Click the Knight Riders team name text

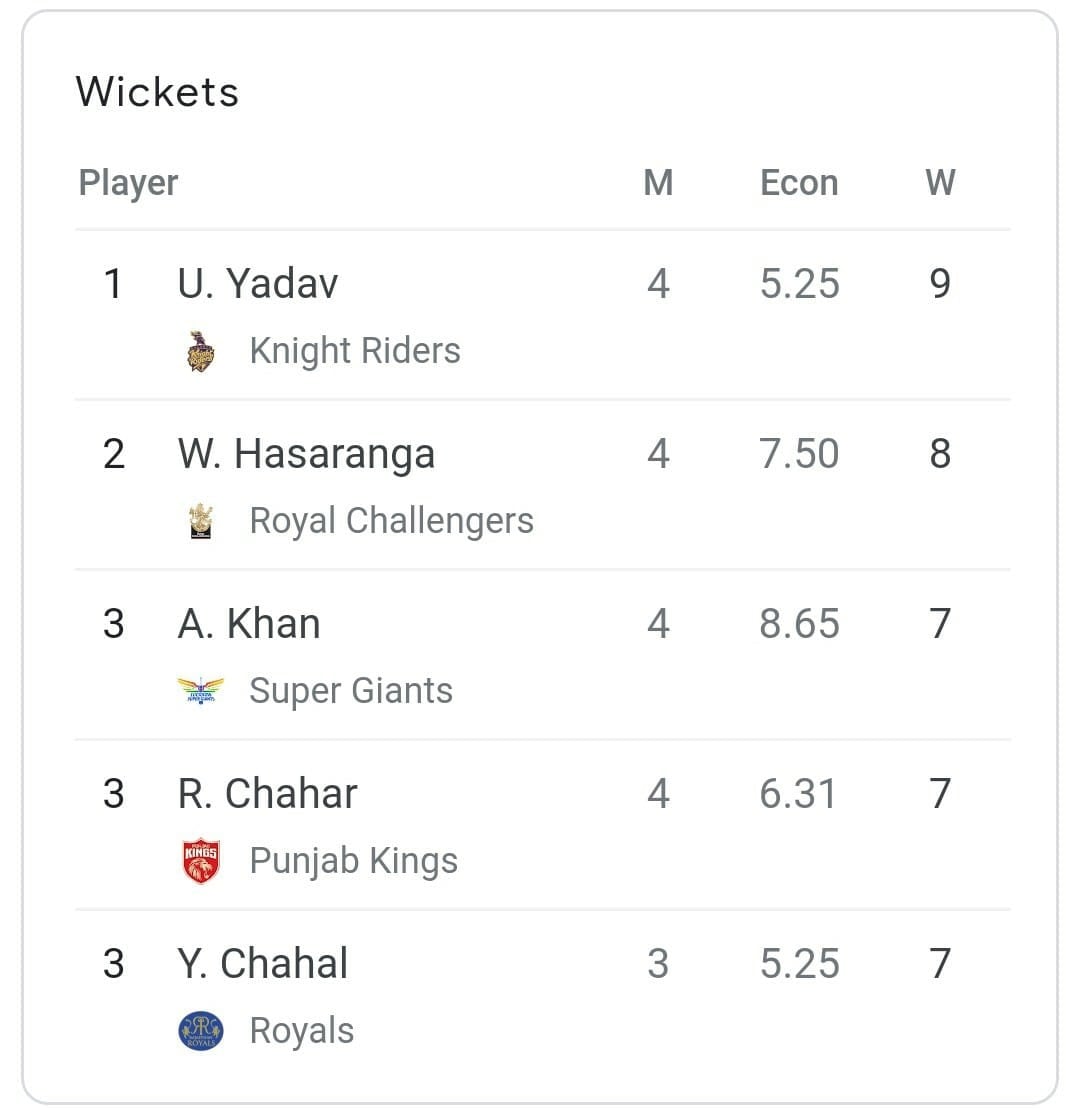(x=353, y=350)
